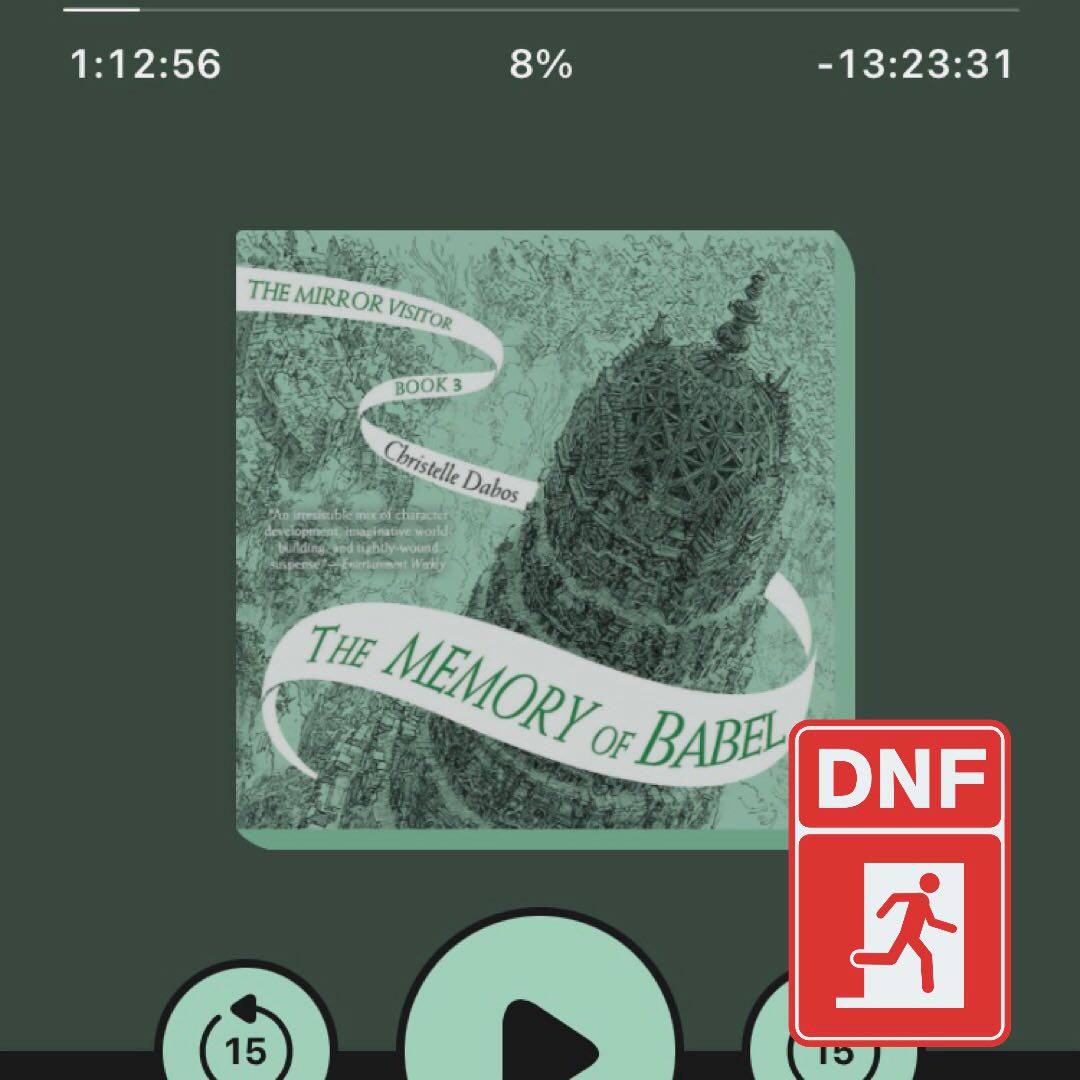Play the audiobook The Memory of Babel
Viewport: 1080px width, 1080px height.
pyautogui.click(x=540, y=1030)
